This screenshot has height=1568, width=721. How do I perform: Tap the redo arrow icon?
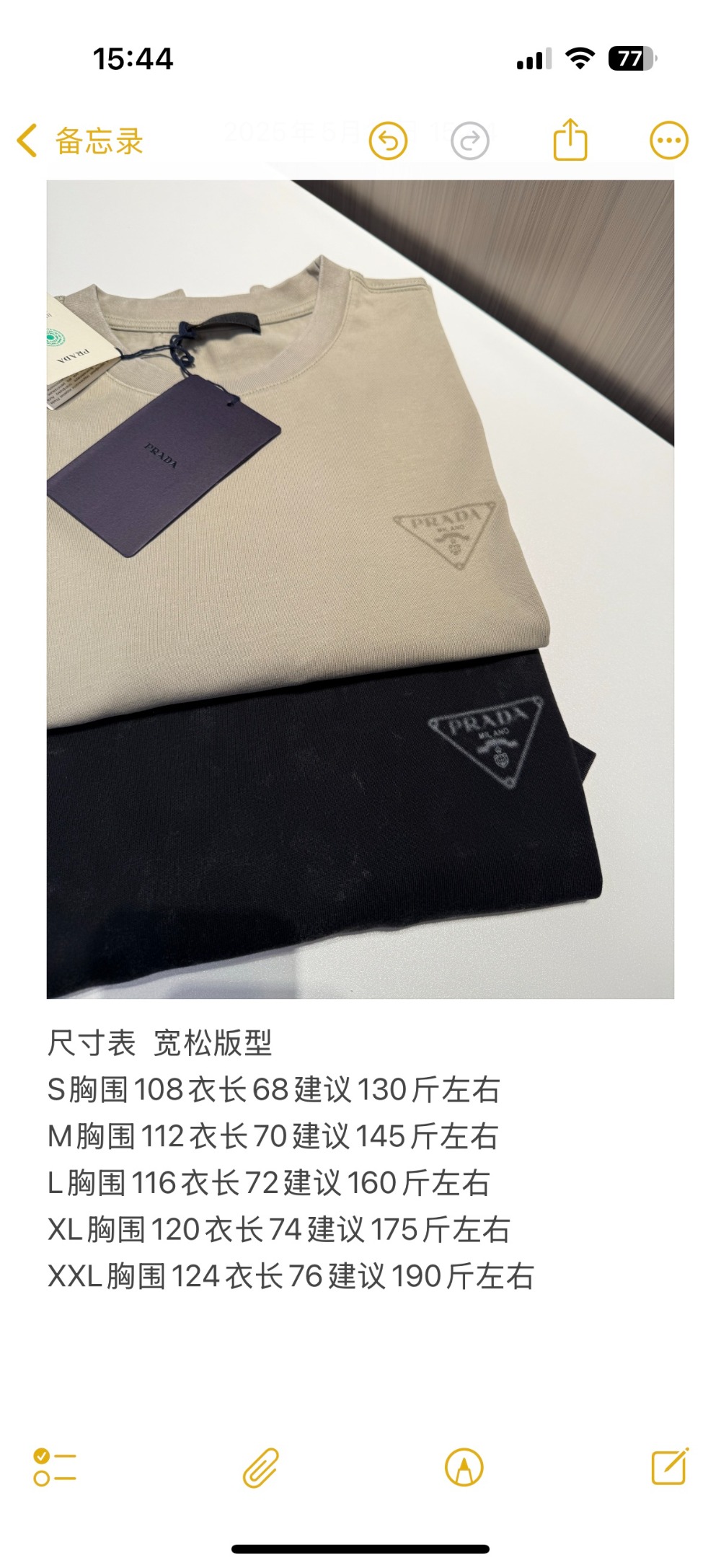[x=470, y=141]
